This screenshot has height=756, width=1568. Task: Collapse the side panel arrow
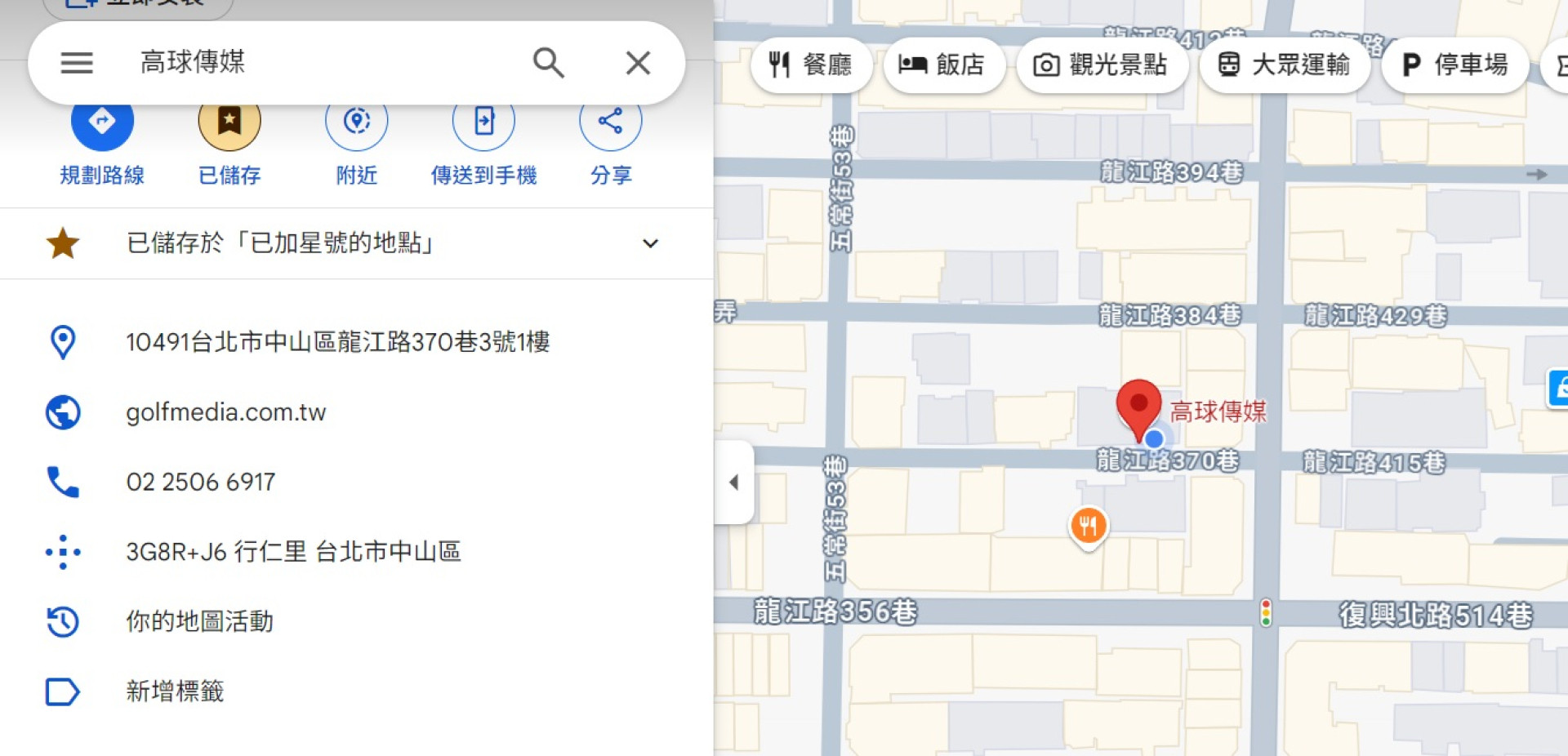733,483
